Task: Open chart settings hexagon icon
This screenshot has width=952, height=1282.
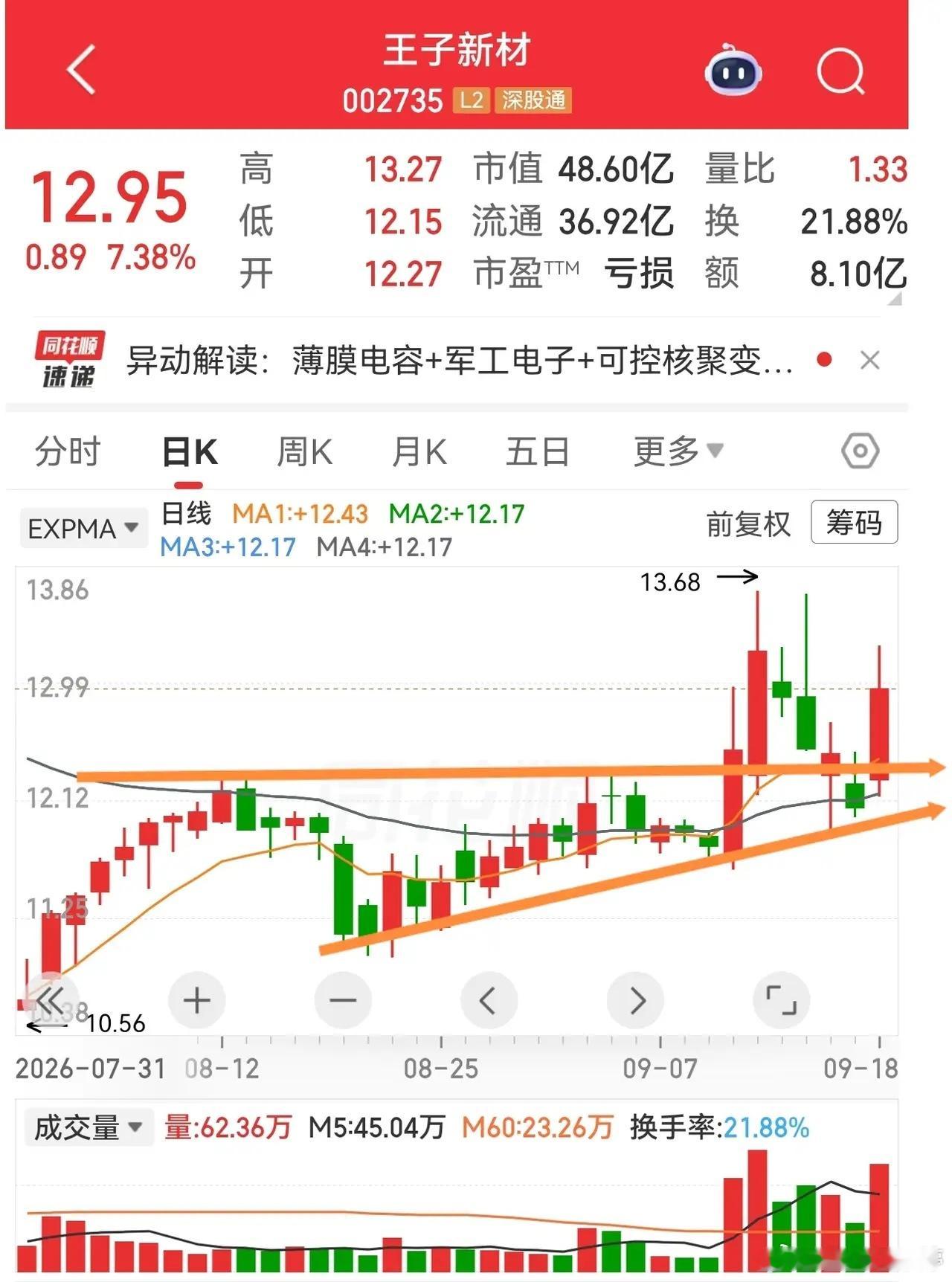Action: tap(861, 451)
